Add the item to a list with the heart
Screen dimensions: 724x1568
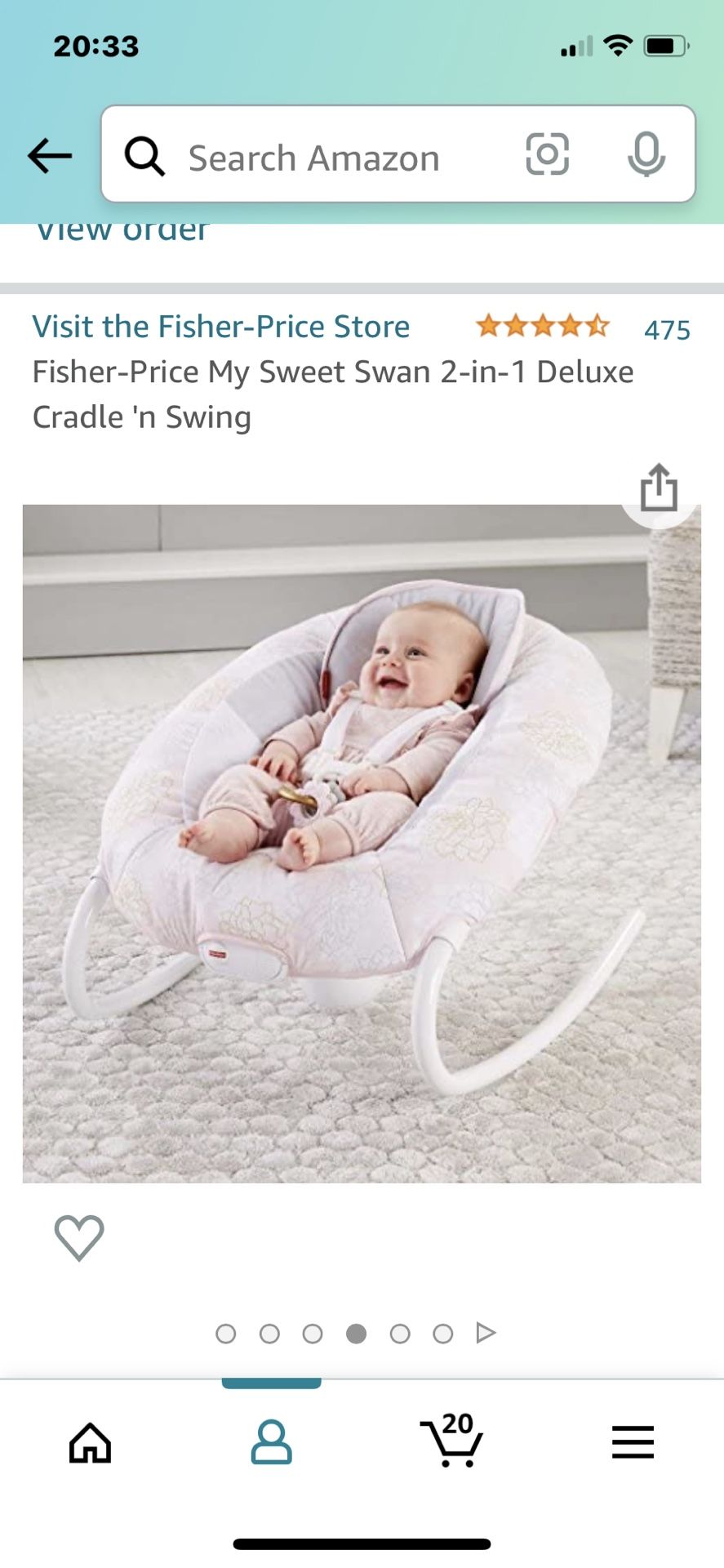(79, 1237)
